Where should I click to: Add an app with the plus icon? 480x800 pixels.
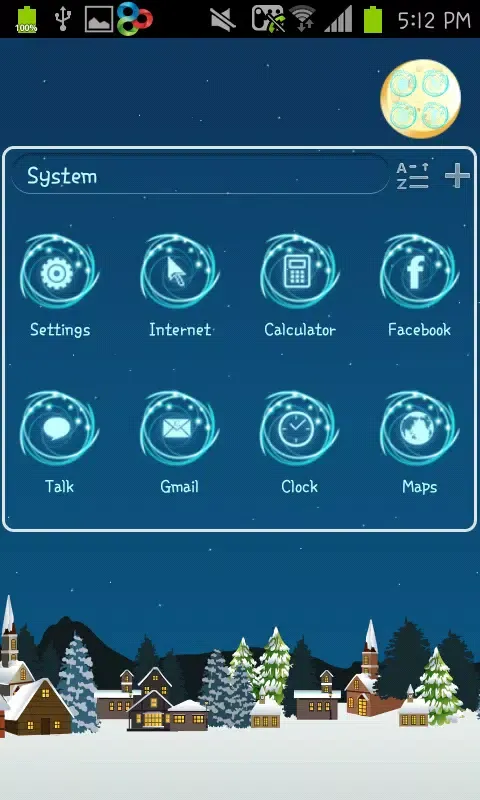point(457,176)
